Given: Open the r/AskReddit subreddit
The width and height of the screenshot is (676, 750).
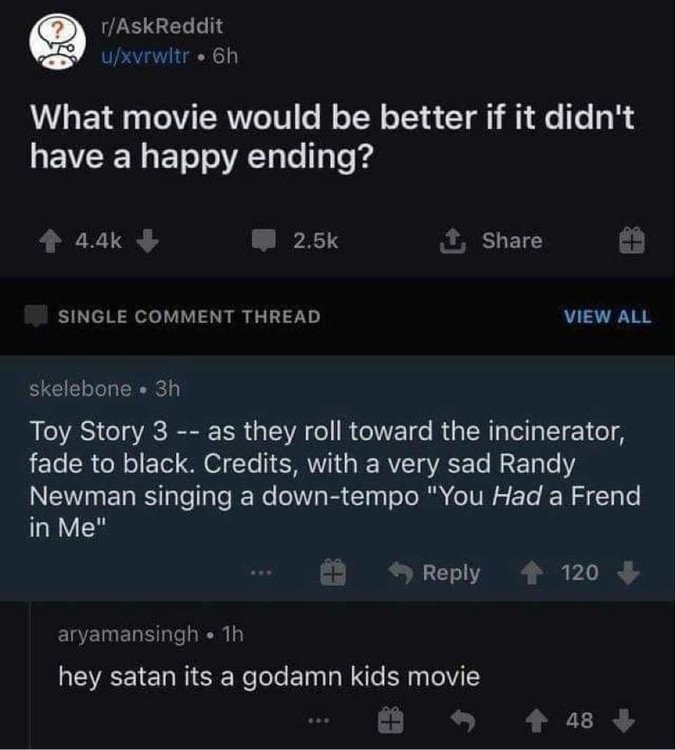Looking at the screenshot, I should pos(163,25).
